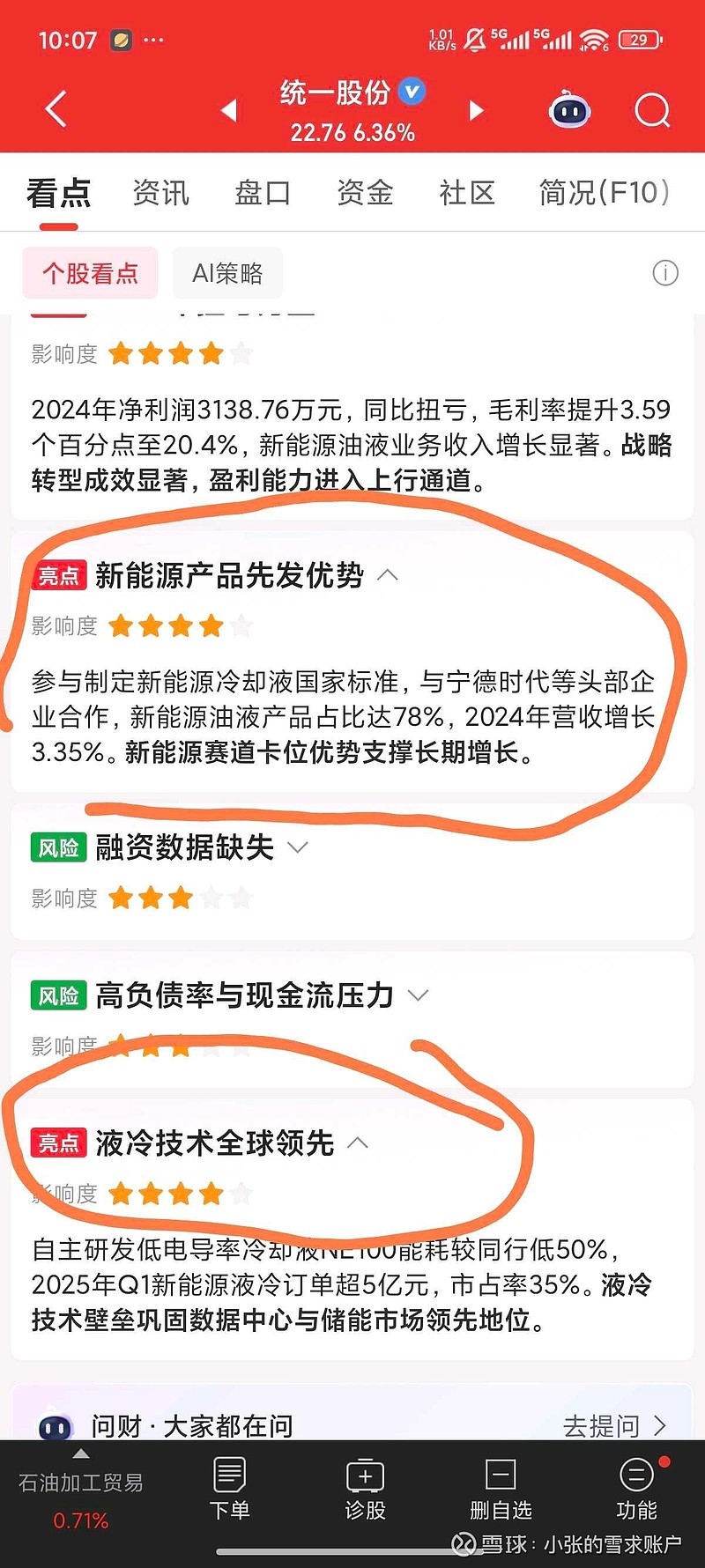Go back using the top-left arrow

point(56,110)
